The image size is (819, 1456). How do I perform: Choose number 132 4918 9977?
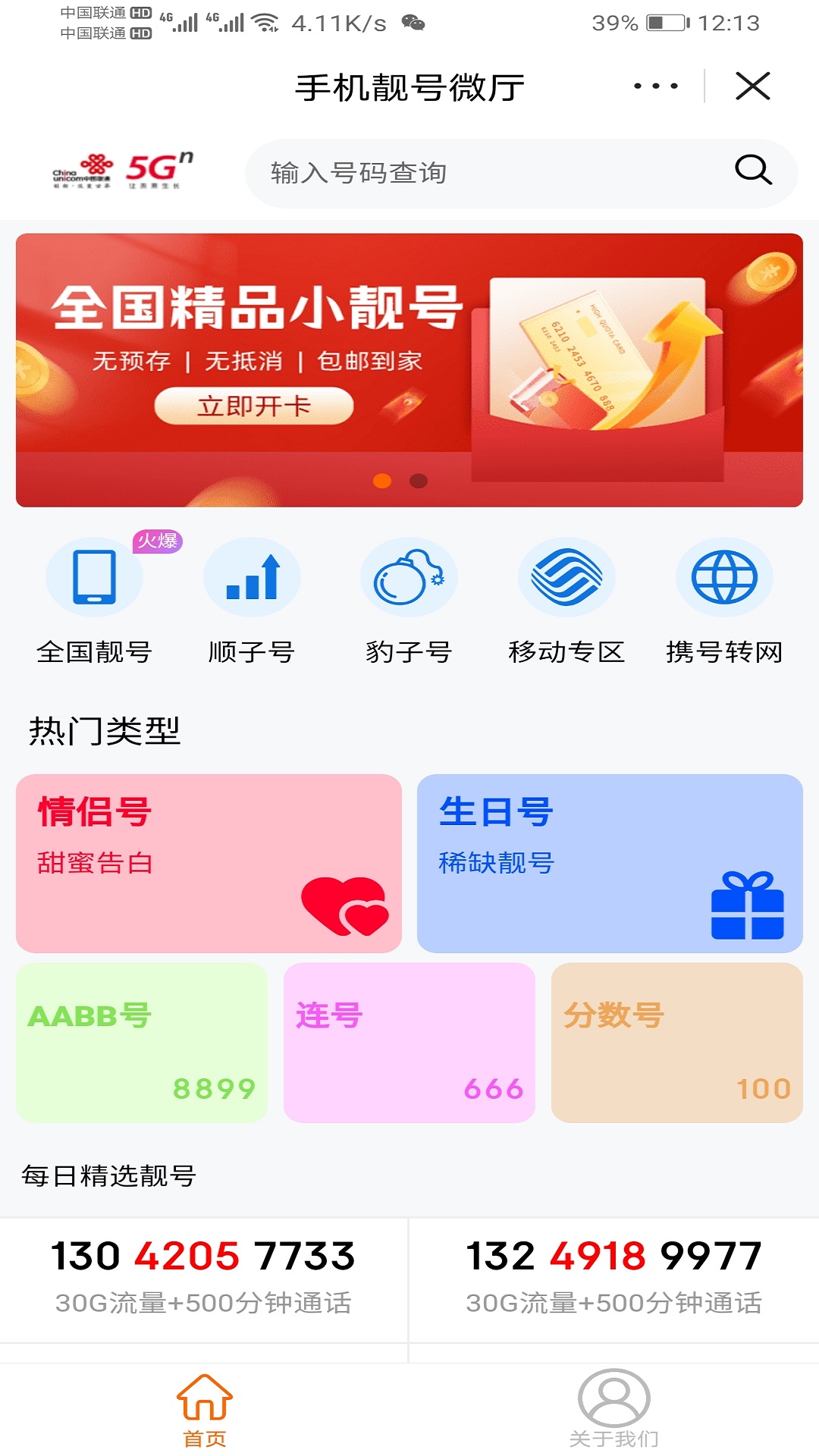(613, 1279)
